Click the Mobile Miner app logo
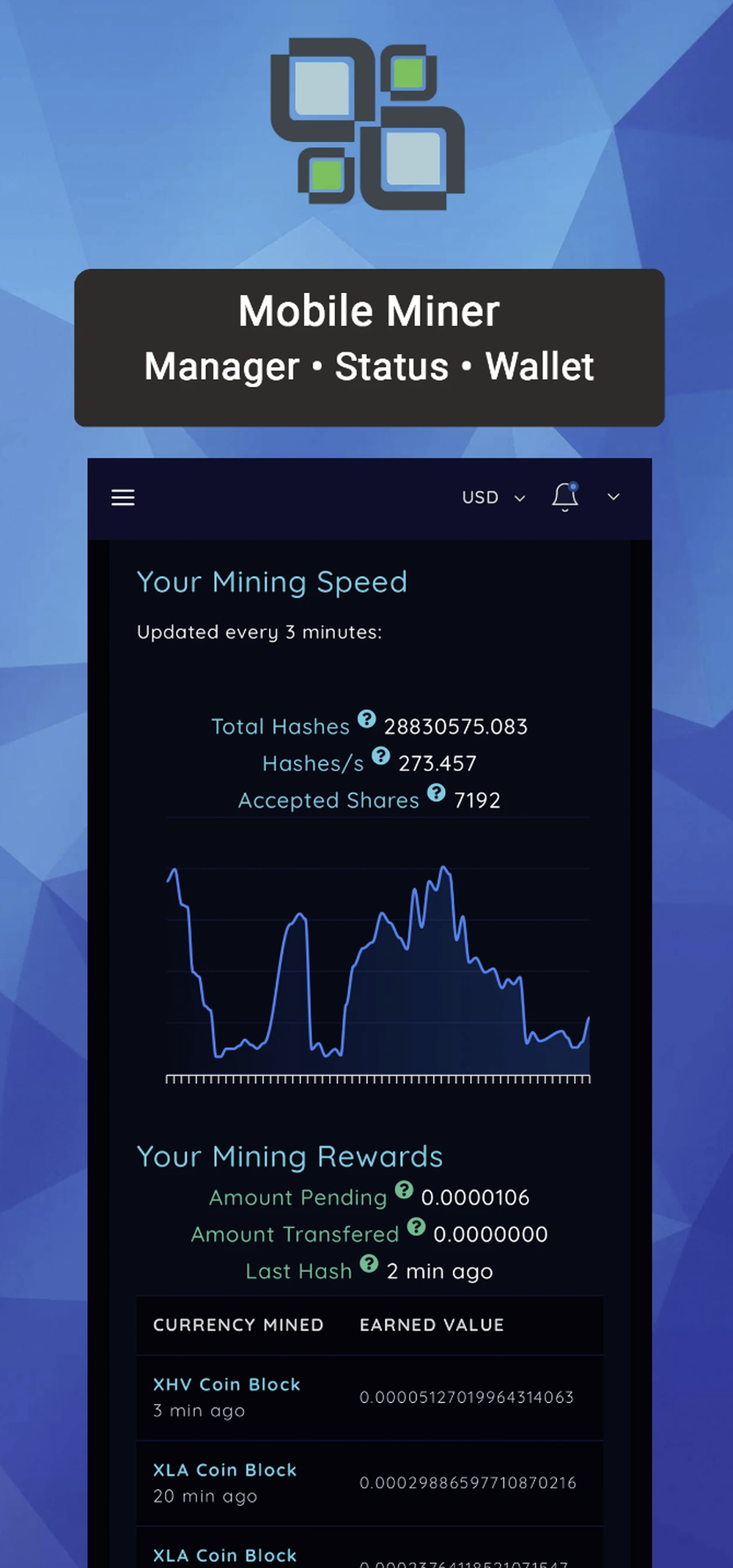This screenshot has height=1568, width=733. coord(366,125)
